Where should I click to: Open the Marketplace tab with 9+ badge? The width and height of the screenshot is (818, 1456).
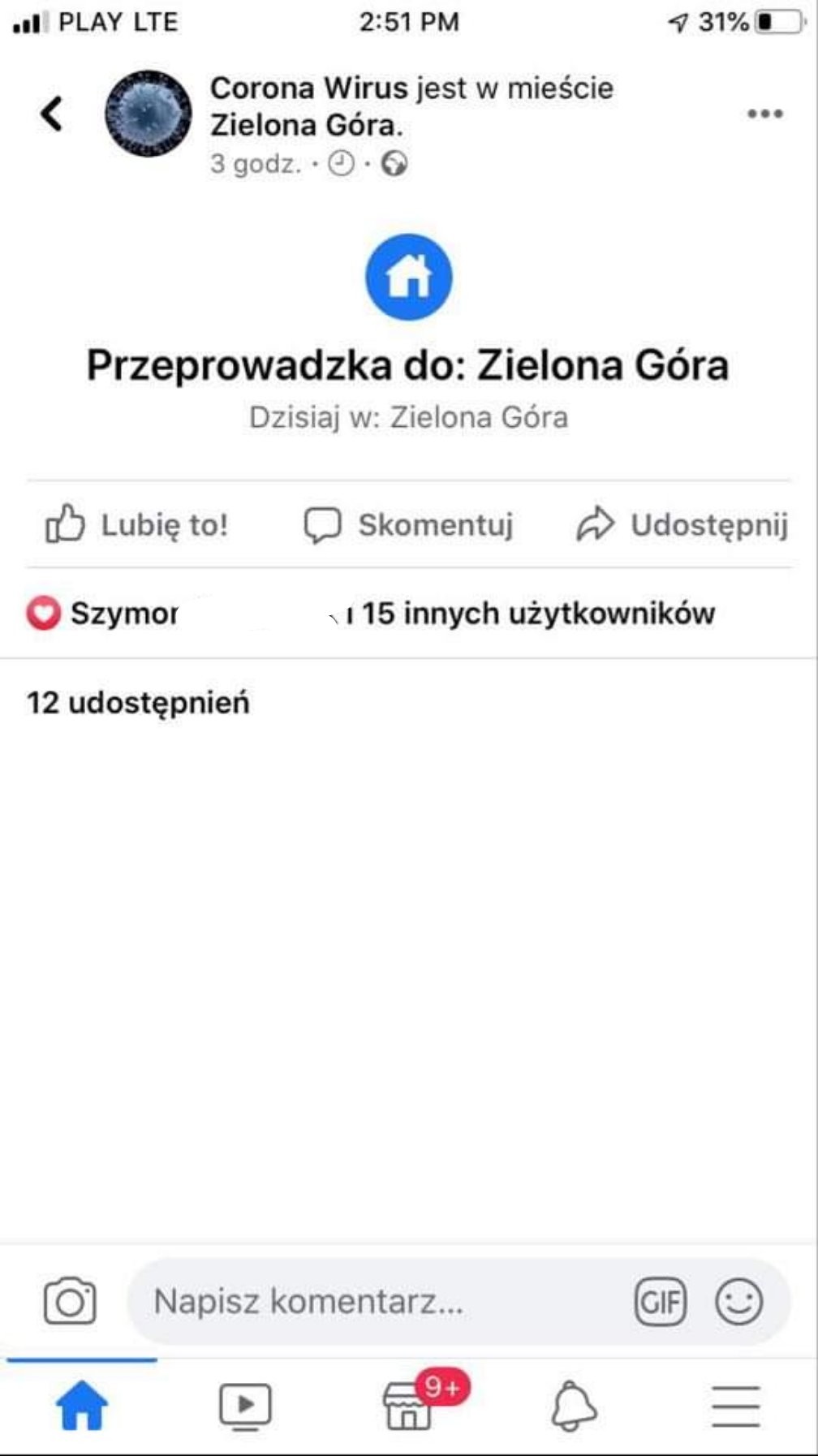point(410,1406)
